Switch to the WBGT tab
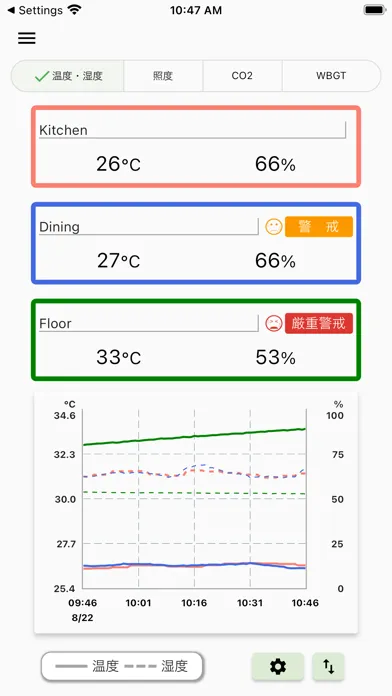 pos(331,76)
